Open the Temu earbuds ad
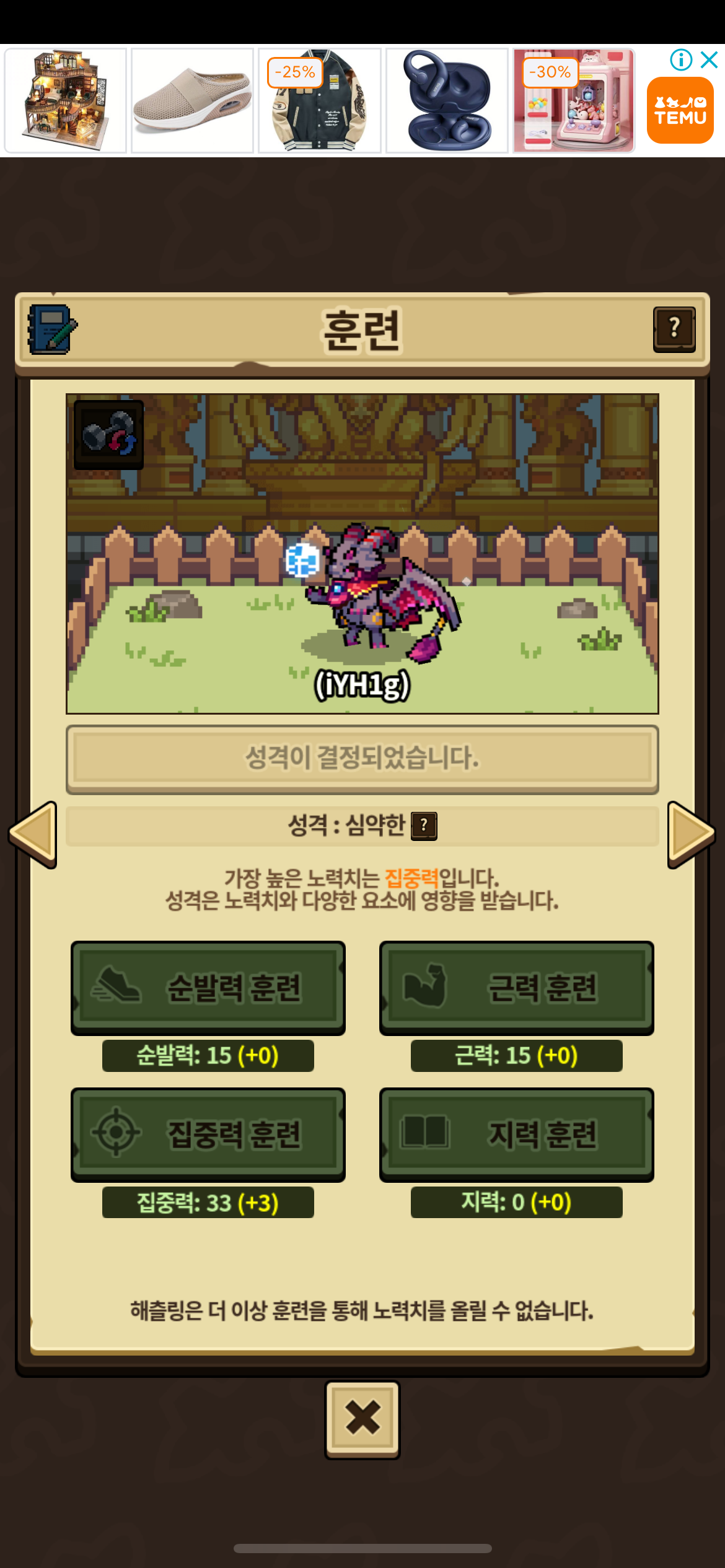The height and width of the screenshot is (1568, 725). (x=447, y=100)
